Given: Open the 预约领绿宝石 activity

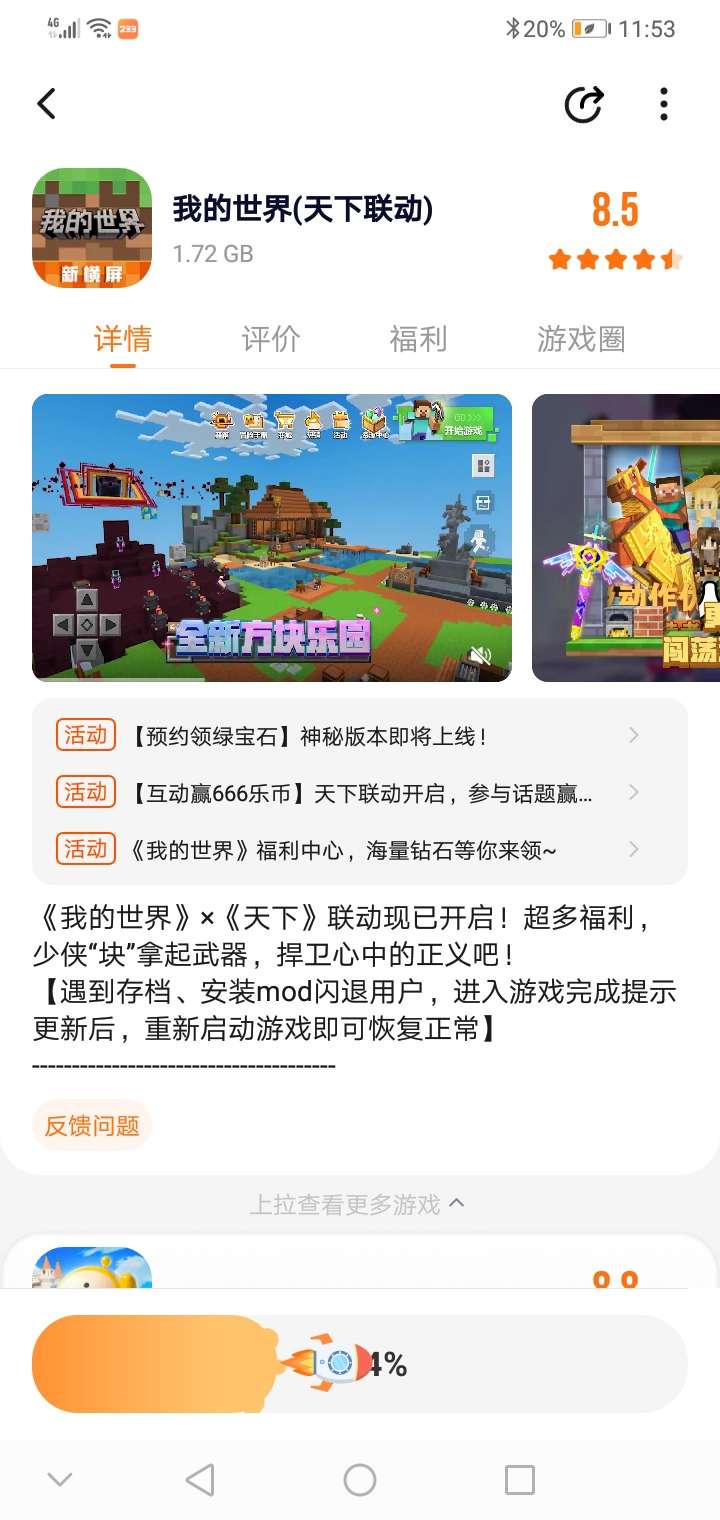Looking at the screenshot, I should click(359, 736).
